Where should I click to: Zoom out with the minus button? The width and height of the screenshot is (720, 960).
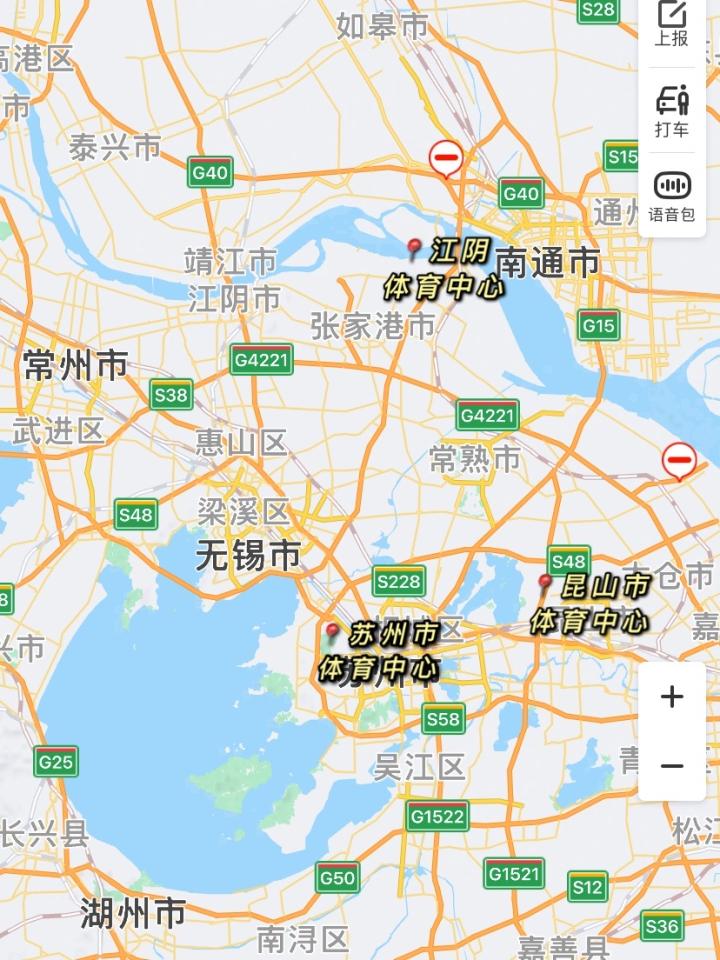[x=672, y=766]
